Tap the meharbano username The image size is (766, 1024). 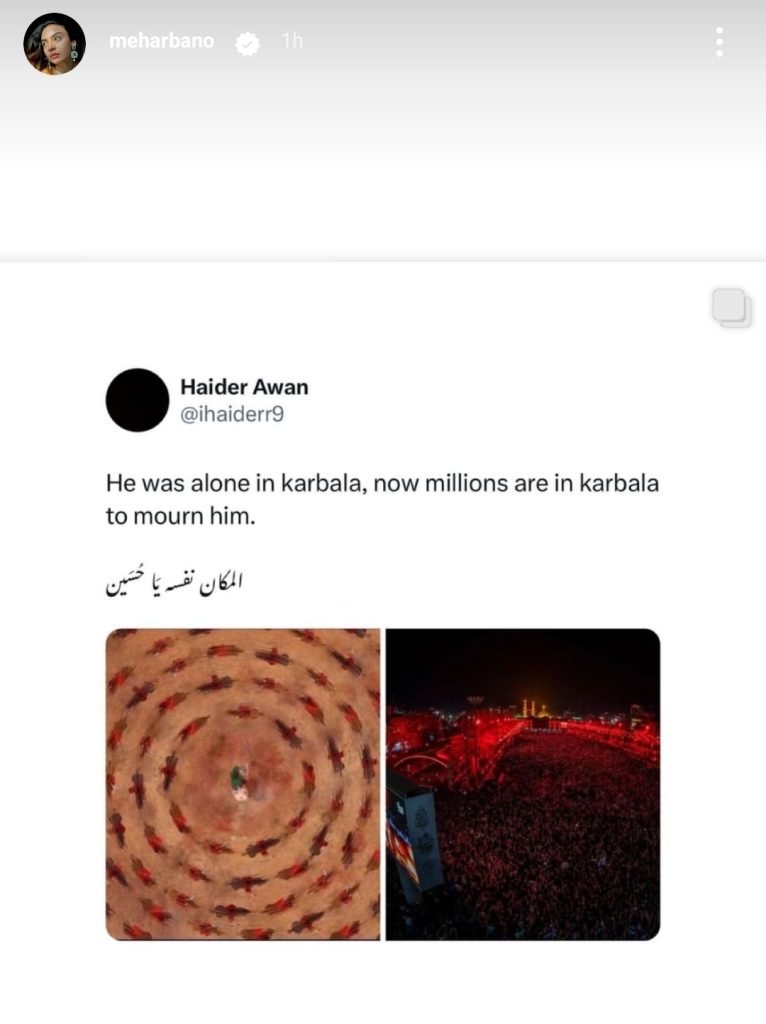161,41
